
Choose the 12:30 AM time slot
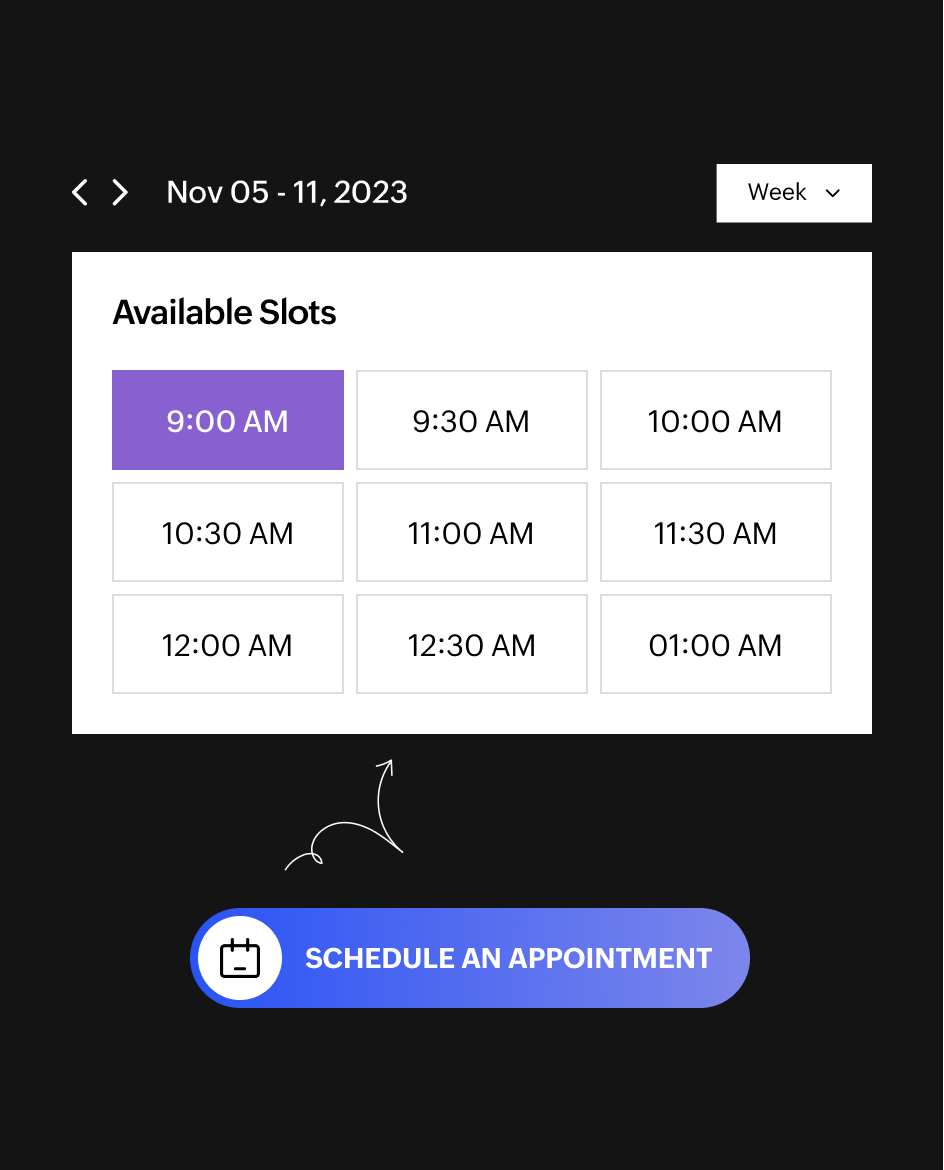coord(471,644)
